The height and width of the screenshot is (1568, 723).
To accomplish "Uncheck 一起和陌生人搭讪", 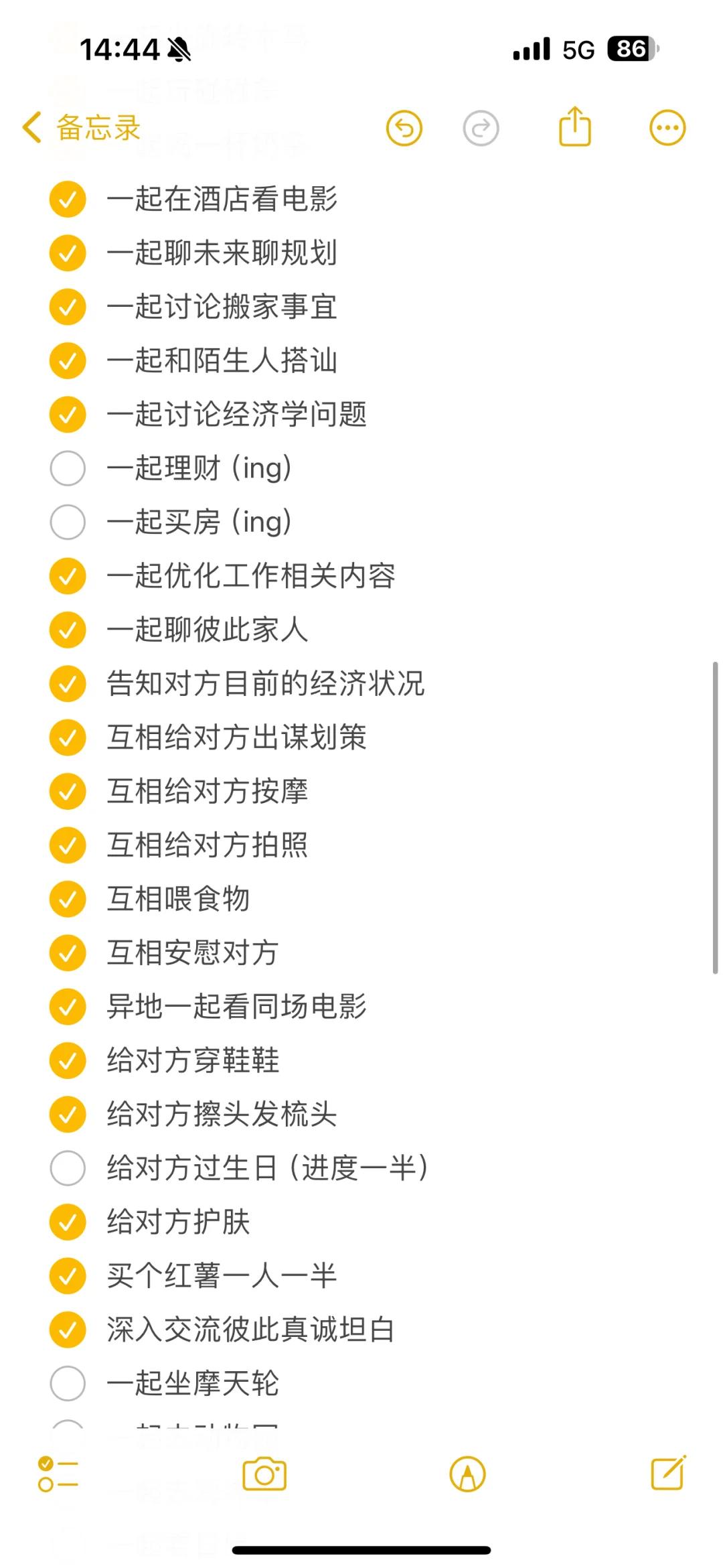I will click(68, 360).
